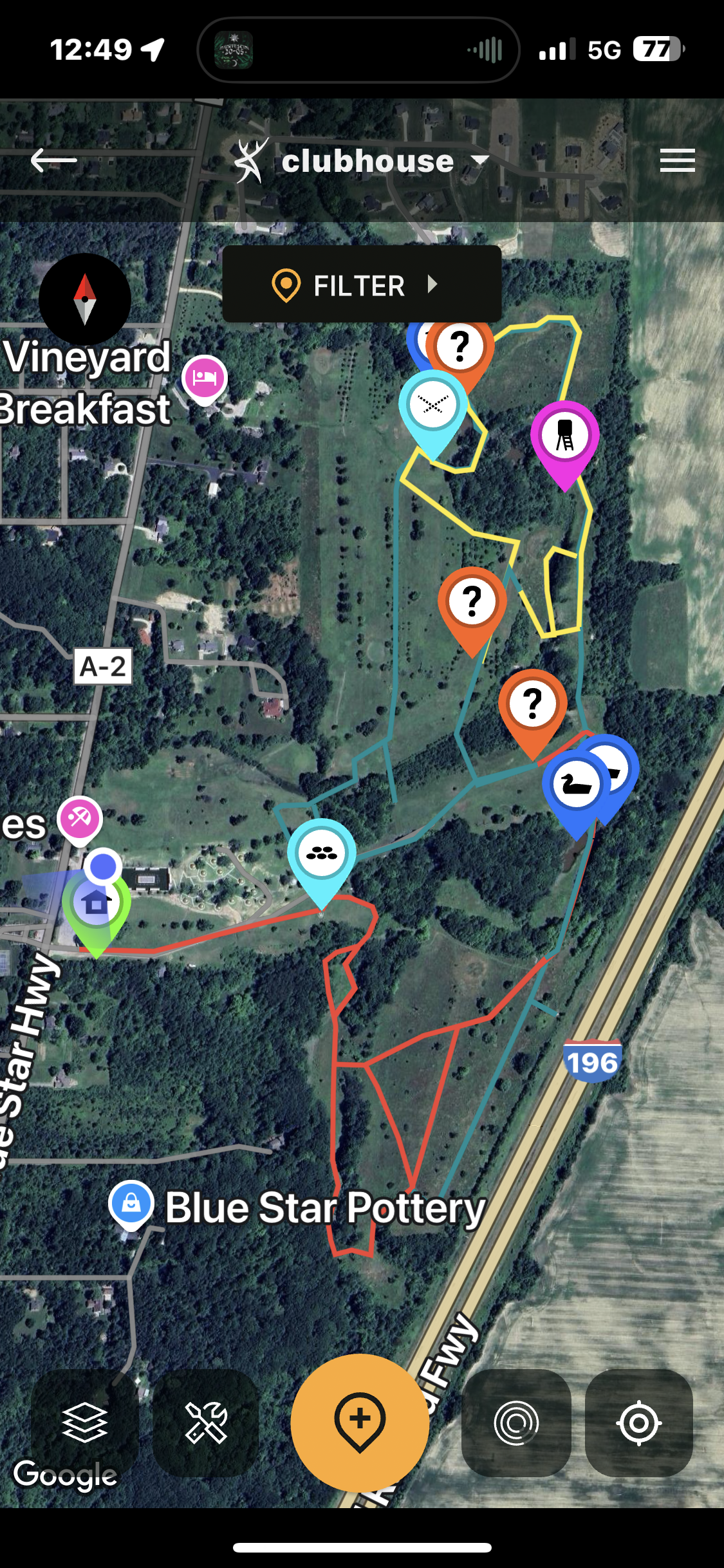Expand the FILTER options
The image size is (724, 1568).
click(361, 285)
